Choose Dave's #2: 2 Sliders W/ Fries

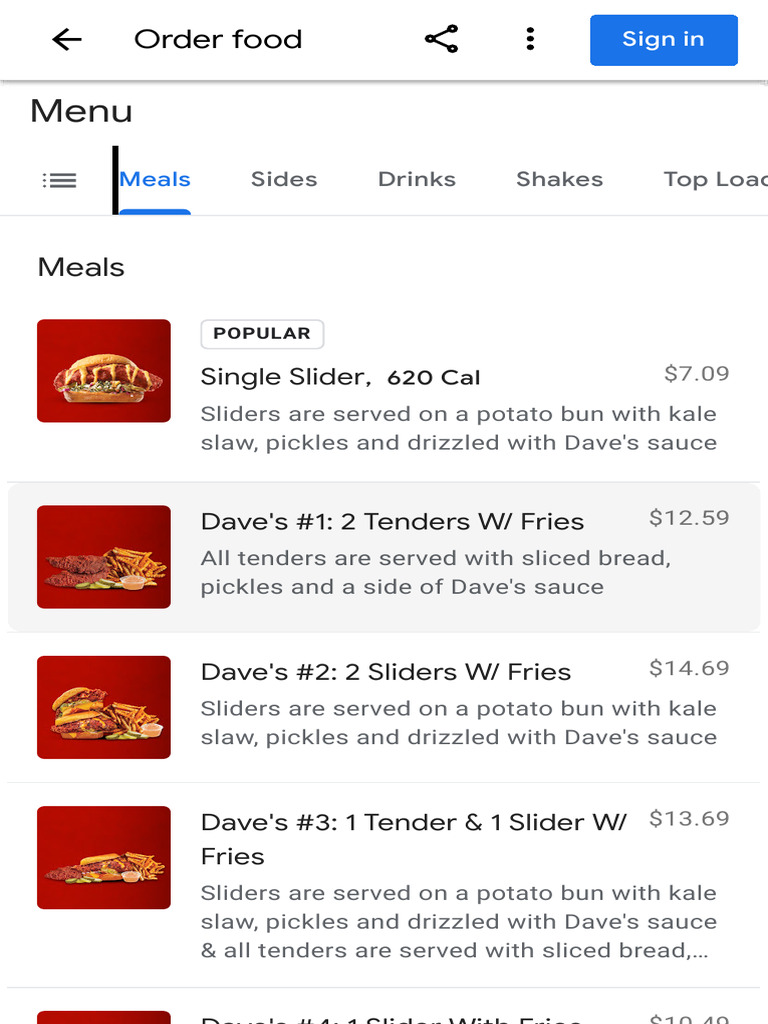(384, 707)
